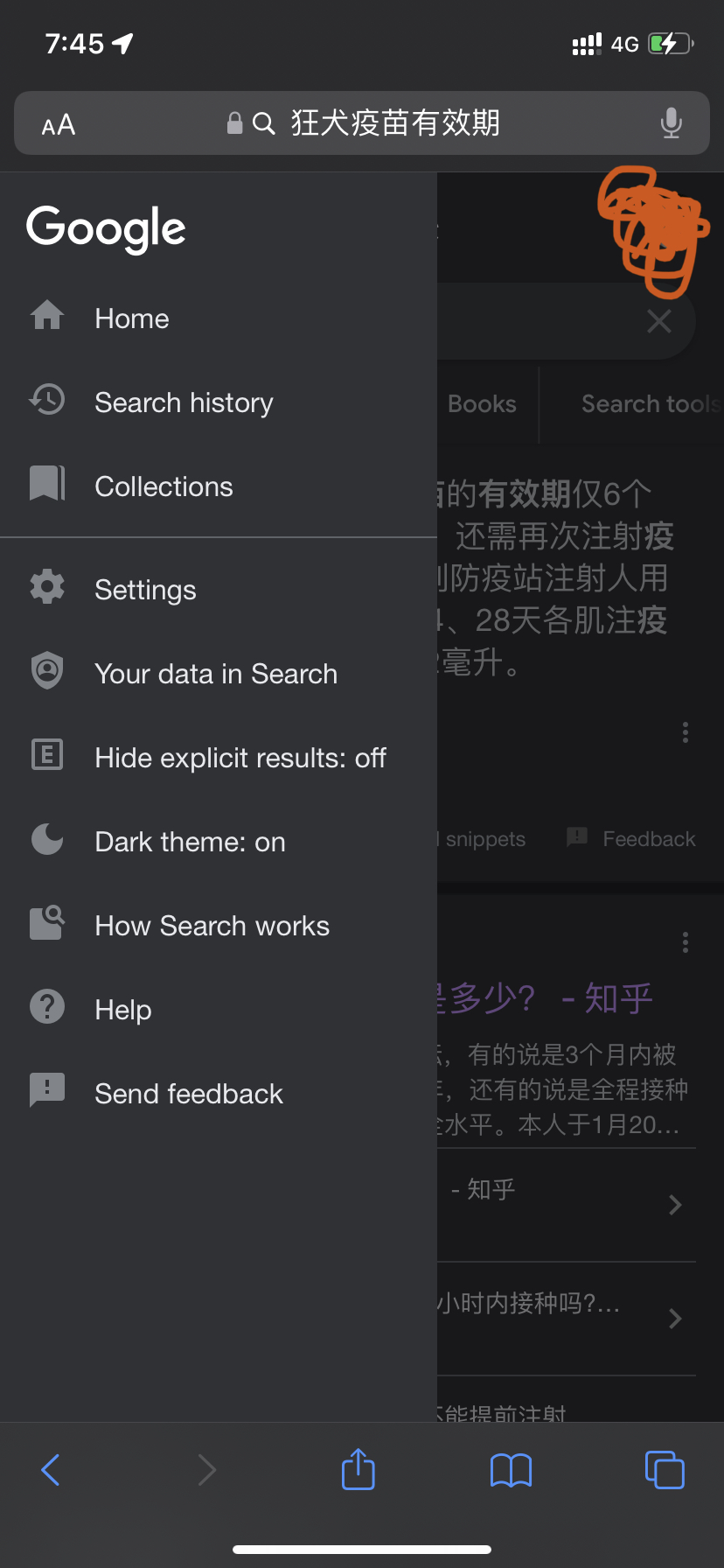Go back to the previous page
Screen dimensions: 724x1568
point(52,1470)
